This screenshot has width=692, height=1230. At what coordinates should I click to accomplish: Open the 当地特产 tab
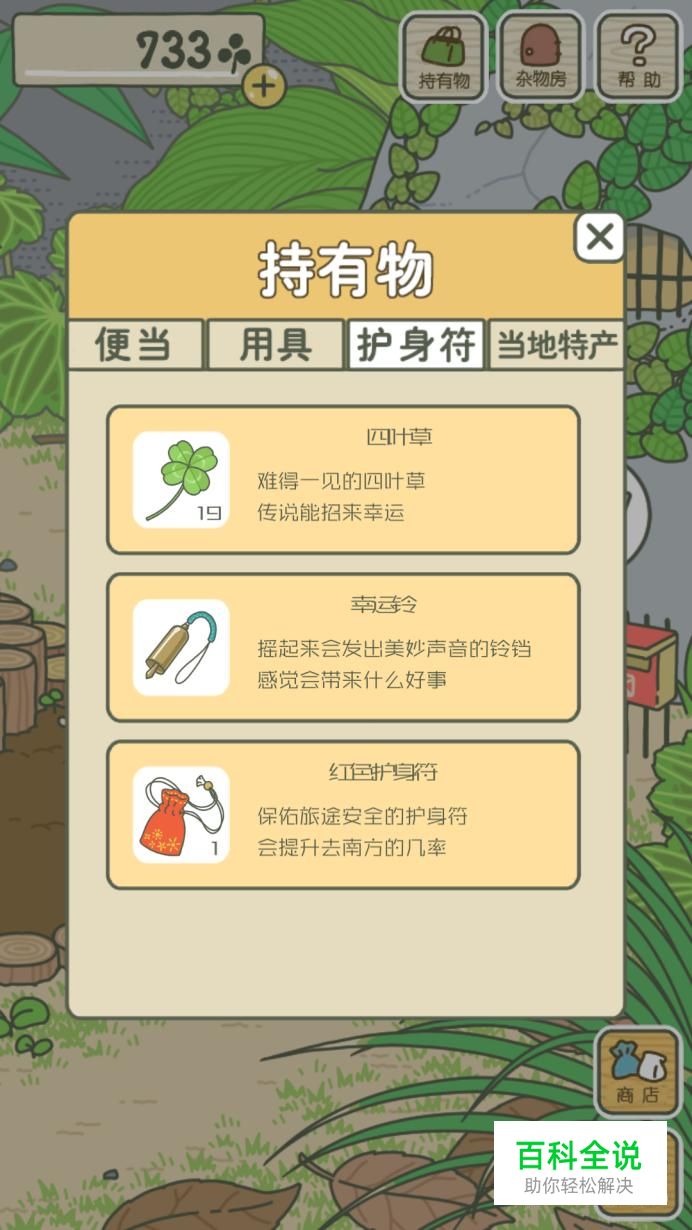558,345
